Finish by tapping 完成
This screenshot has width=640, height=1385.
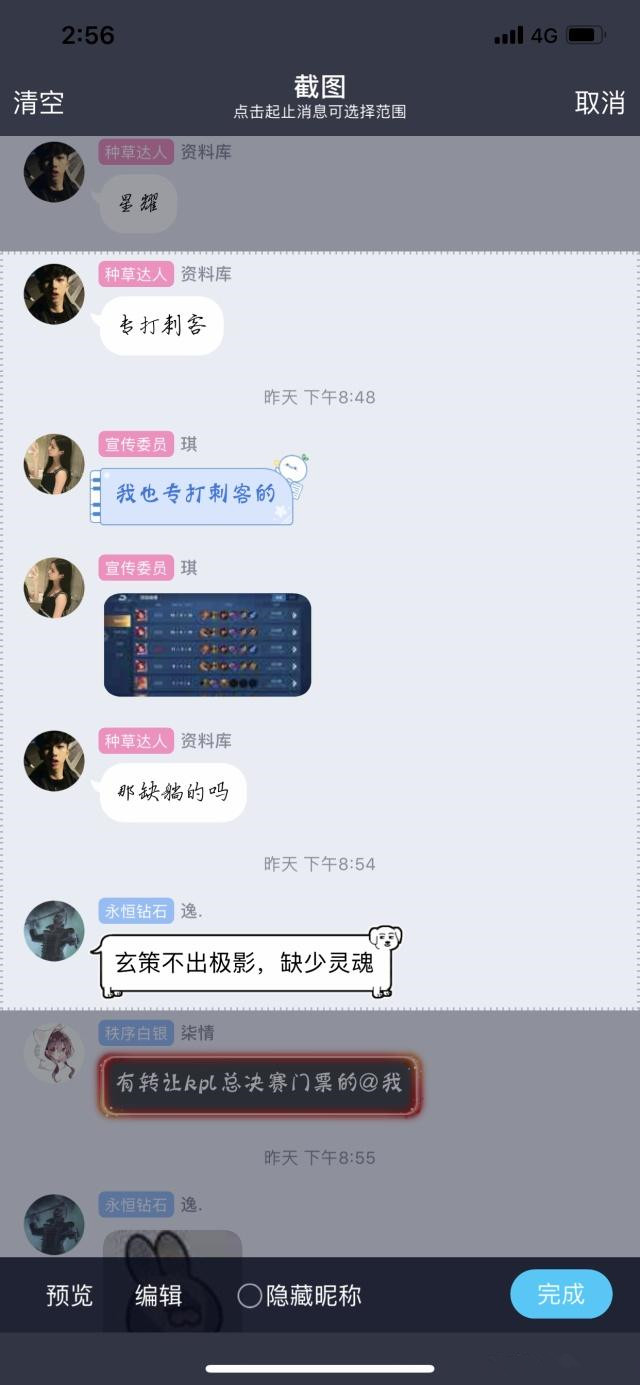click(560, 1294)
